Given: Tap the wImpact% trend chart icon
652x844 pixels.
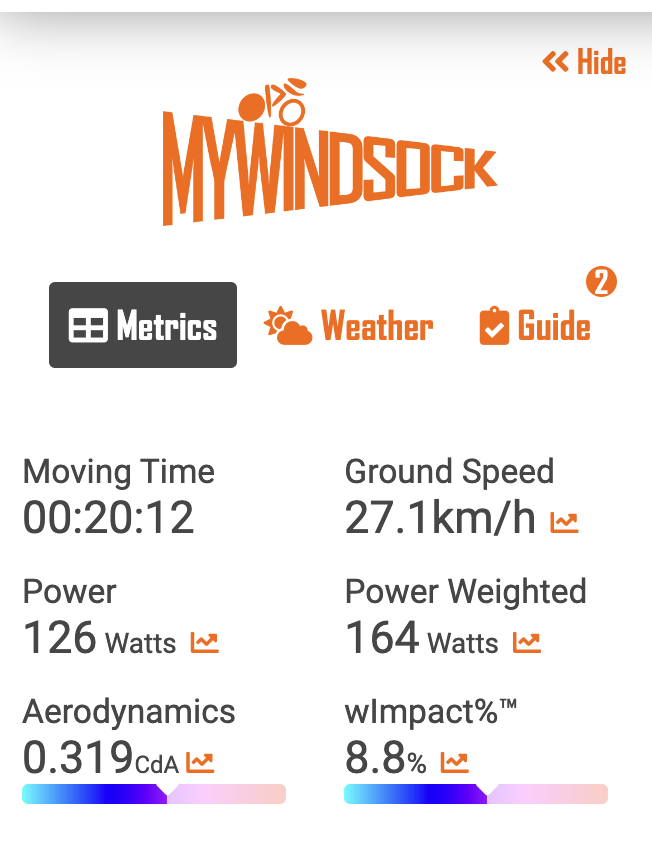Looking at the screenshot, I should click(454, 763).
